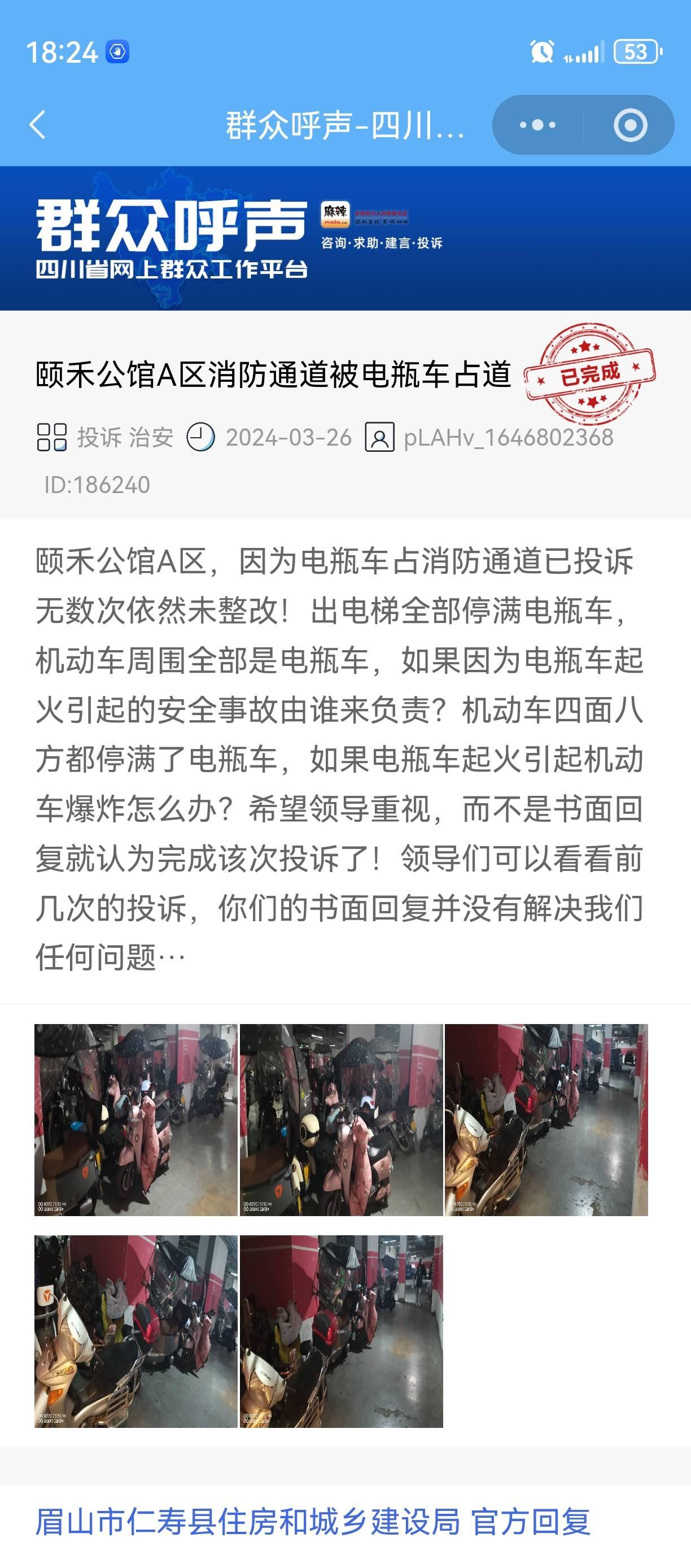Close the mini program with the circle button
Image resolution: width=691 pixels, height=1568 pixels.
[629, 125]
